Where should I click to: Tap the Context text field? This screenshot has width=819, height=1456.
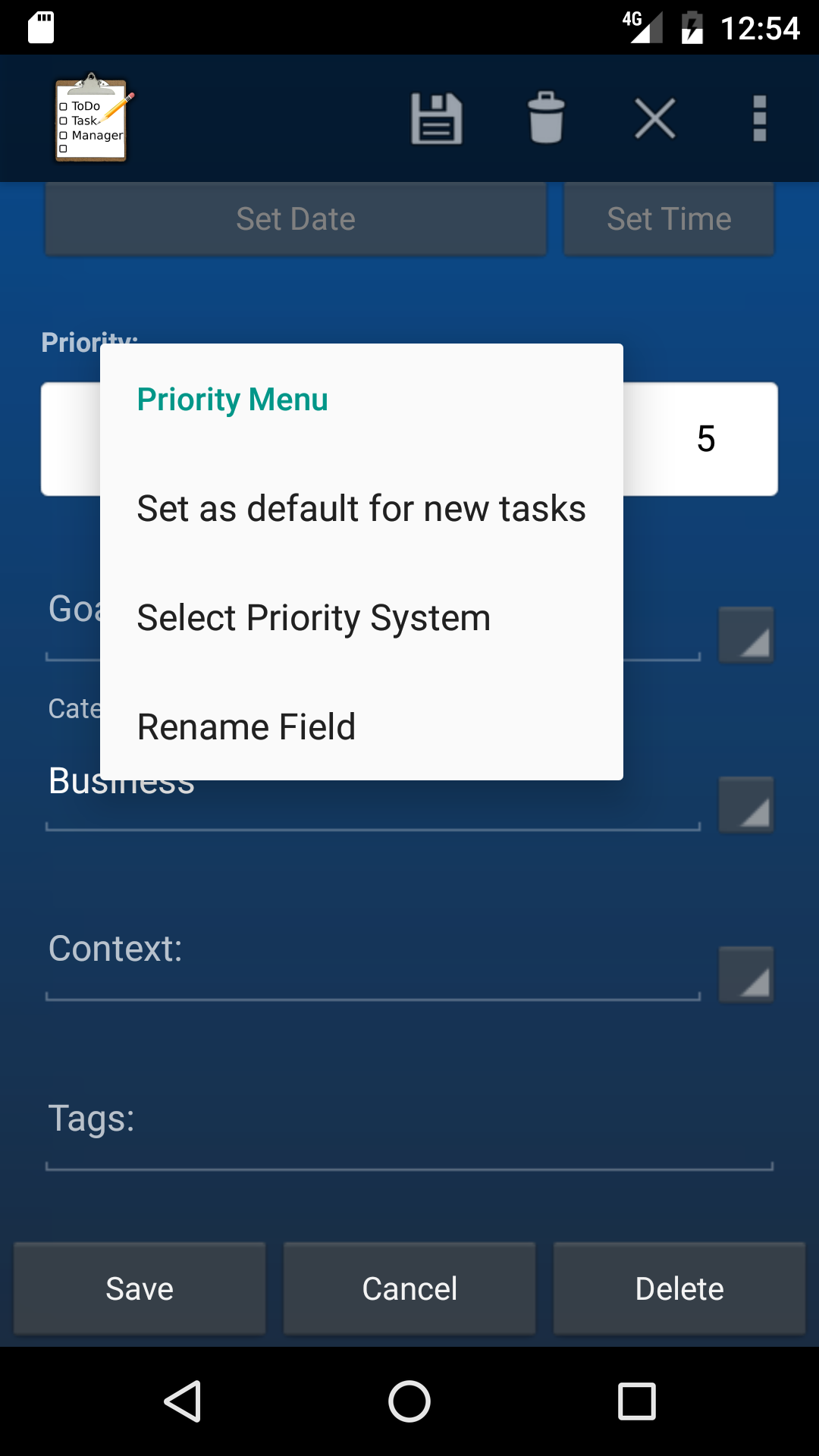coord(372,971)
